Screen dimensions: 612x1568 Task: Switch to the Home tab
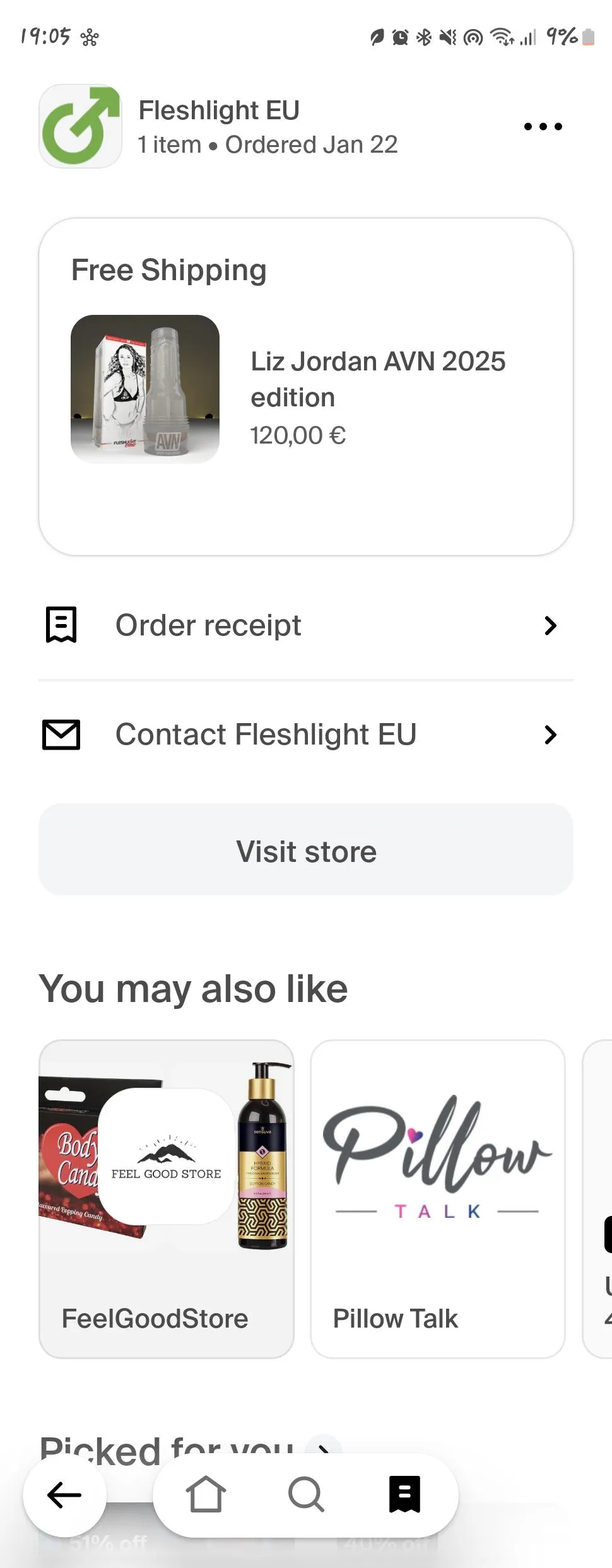coord(206,1494)
